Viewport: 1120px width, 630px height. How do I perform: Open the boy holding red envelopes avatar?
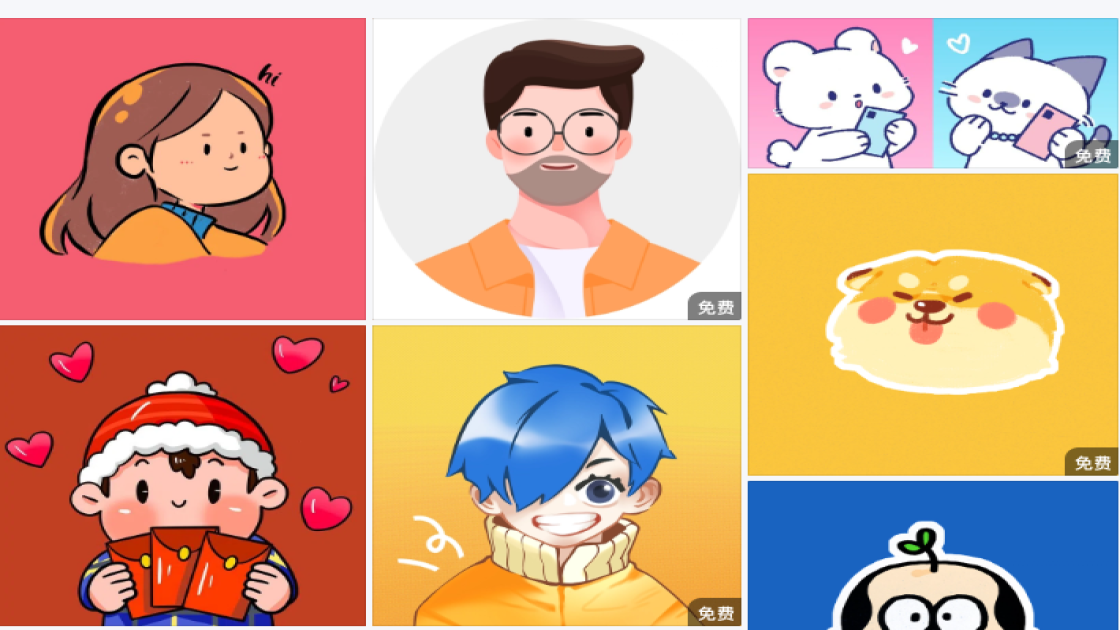coord(182,475)
